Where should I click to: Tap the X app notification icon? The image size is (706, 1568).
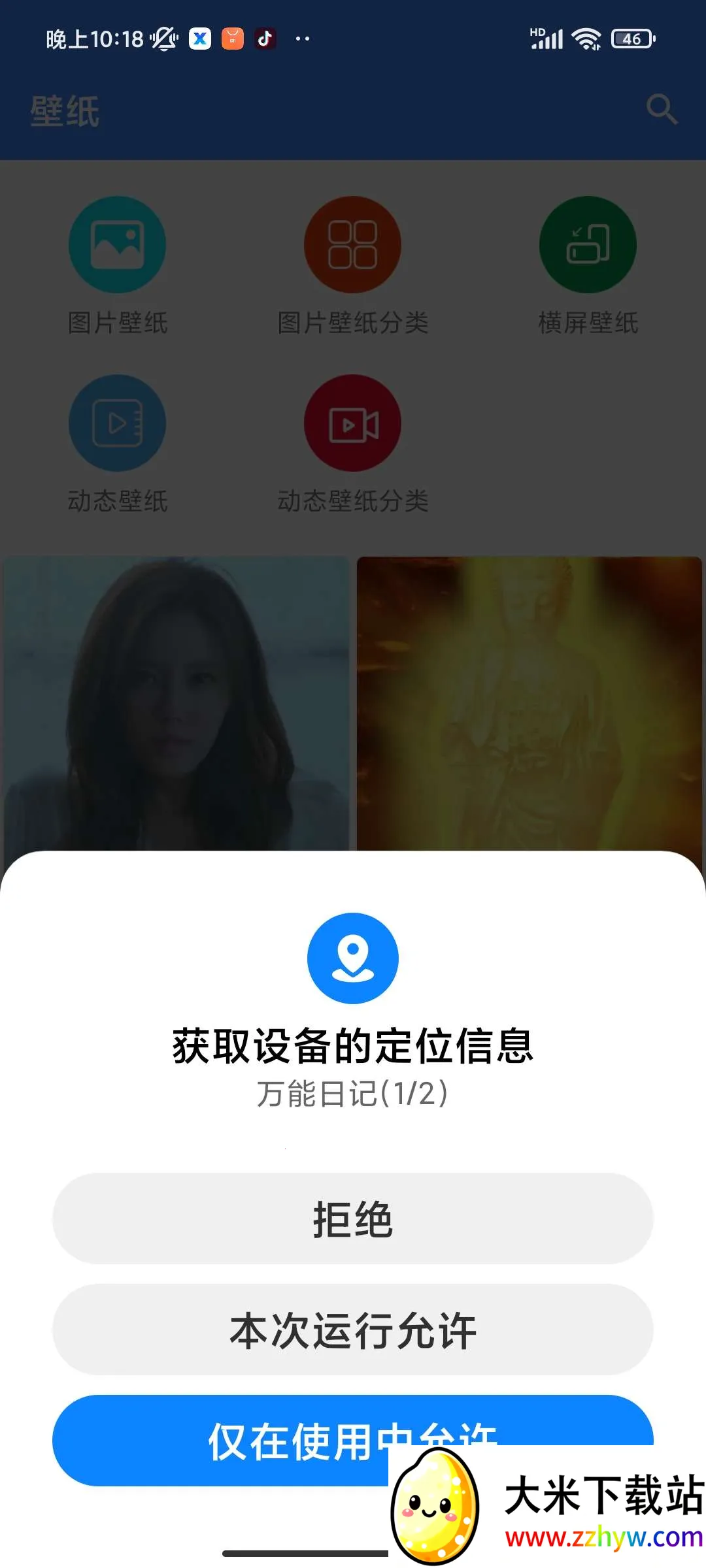200,39
